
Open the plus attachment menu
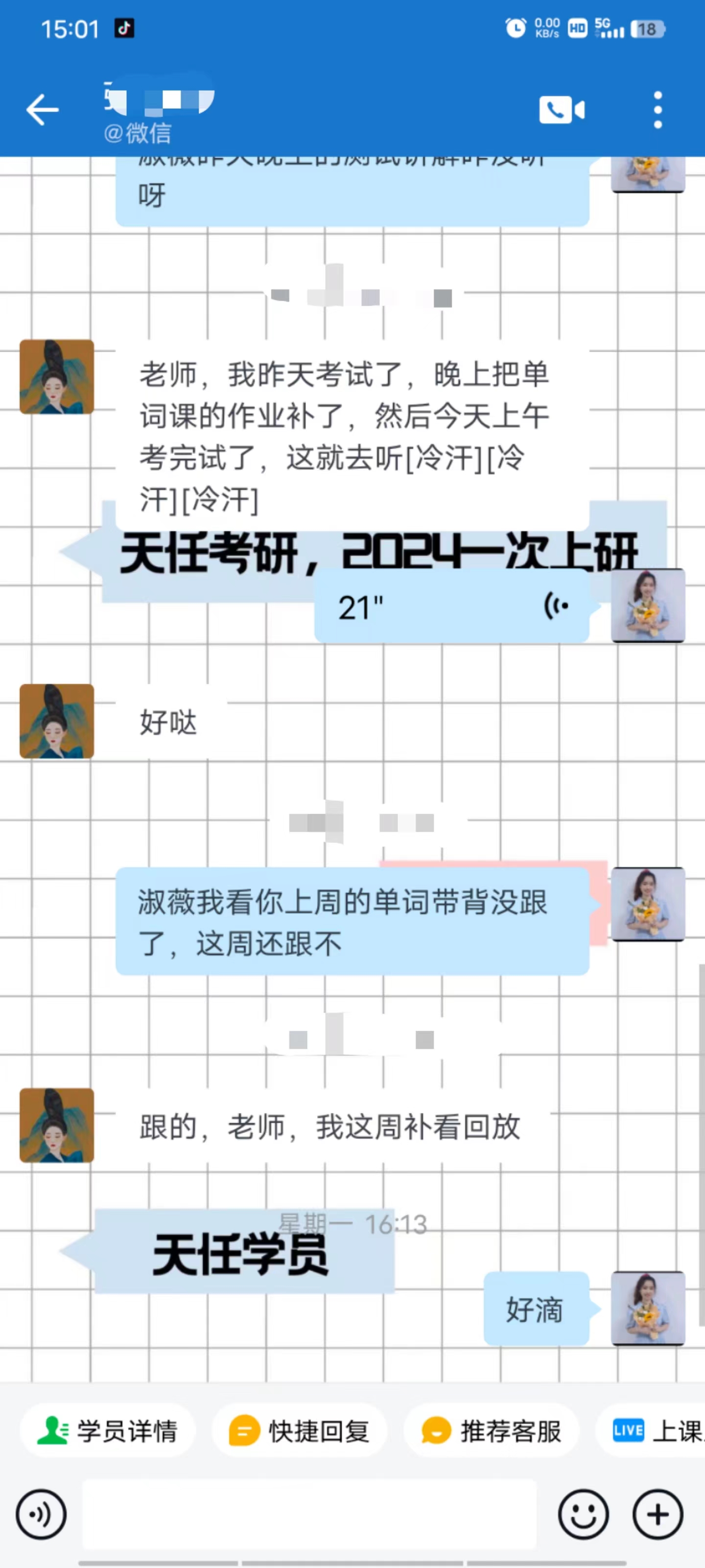click(658, 1515)
